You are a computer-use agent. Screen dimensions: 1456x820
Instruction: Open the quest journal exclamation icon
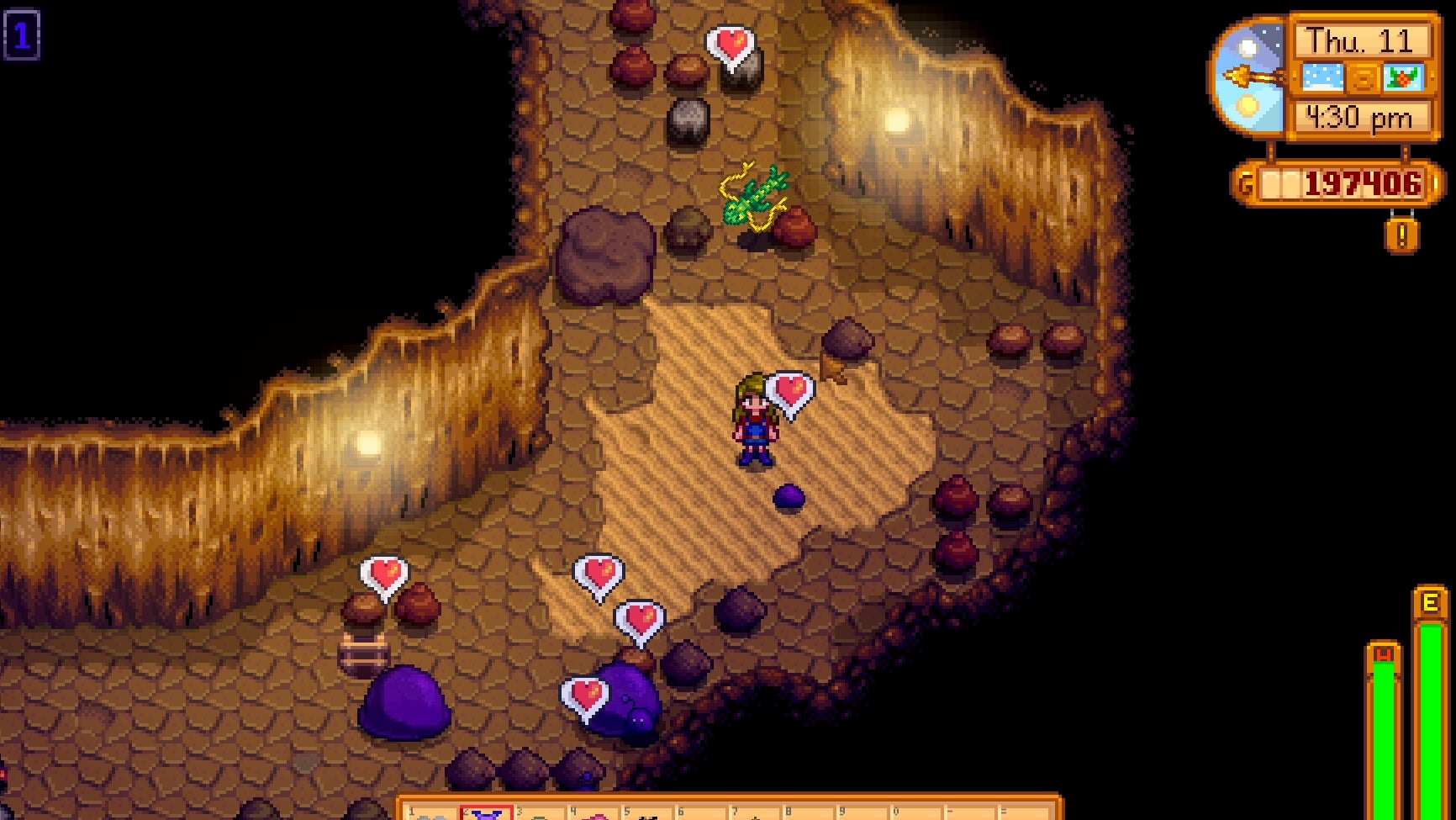(x=1401, y=235)
